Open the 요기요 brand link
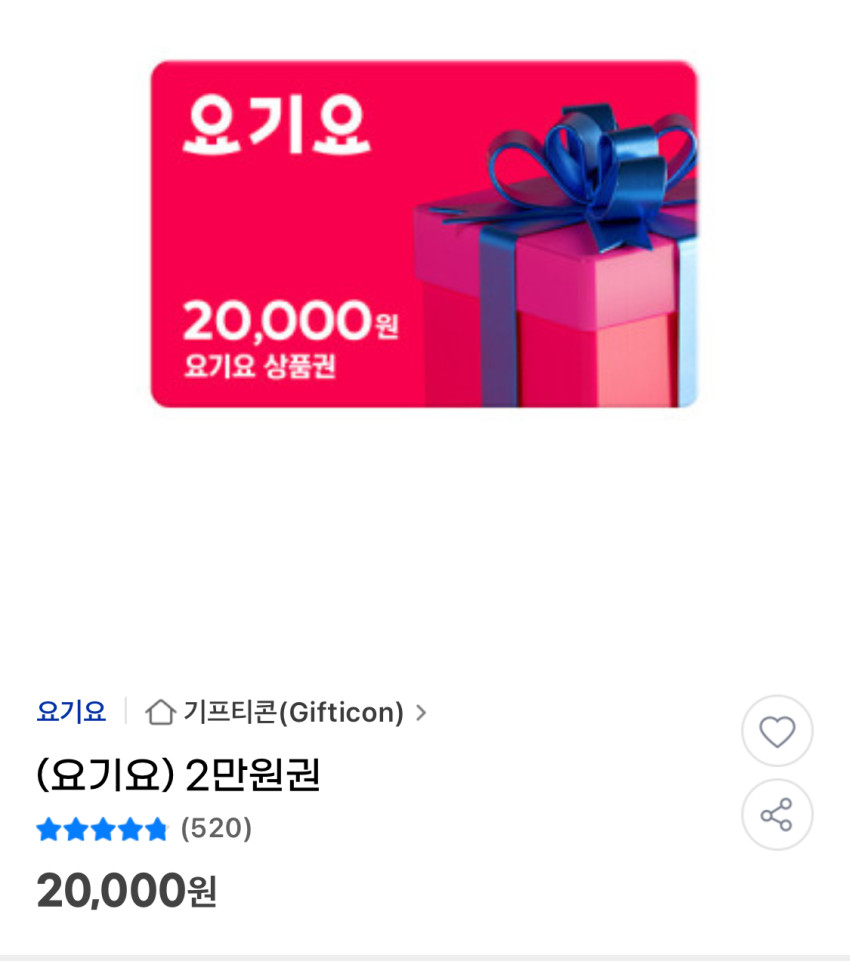The image size is (850, 961). point(71,712)
